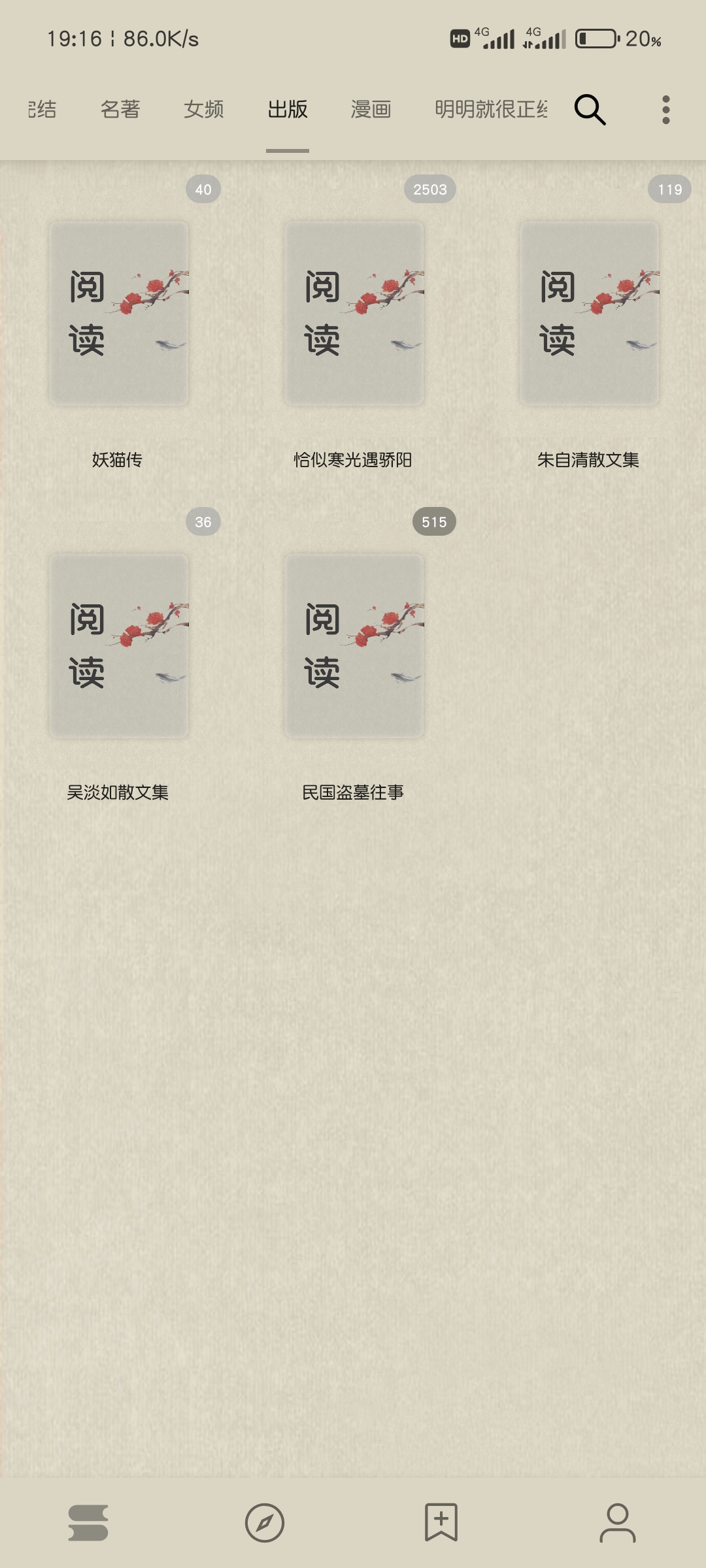Switch to the 名著 tab

[x=120, y=109]
